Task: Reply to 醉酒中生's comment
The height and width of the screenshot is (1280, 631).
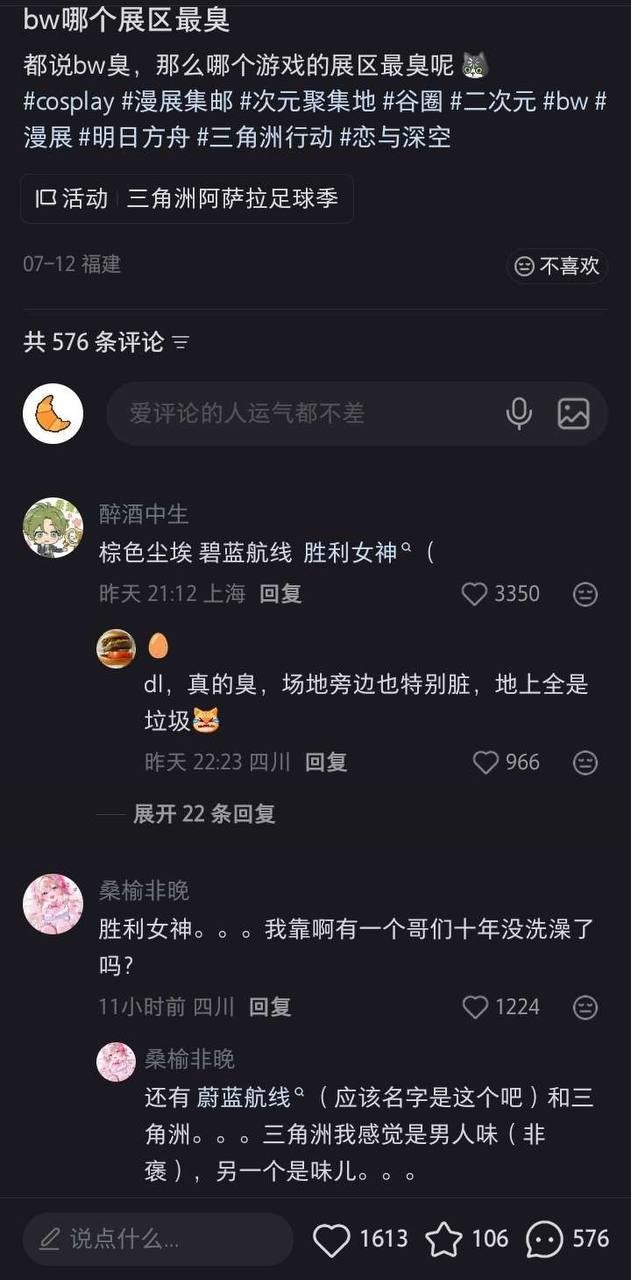Action: pos(280,594)
